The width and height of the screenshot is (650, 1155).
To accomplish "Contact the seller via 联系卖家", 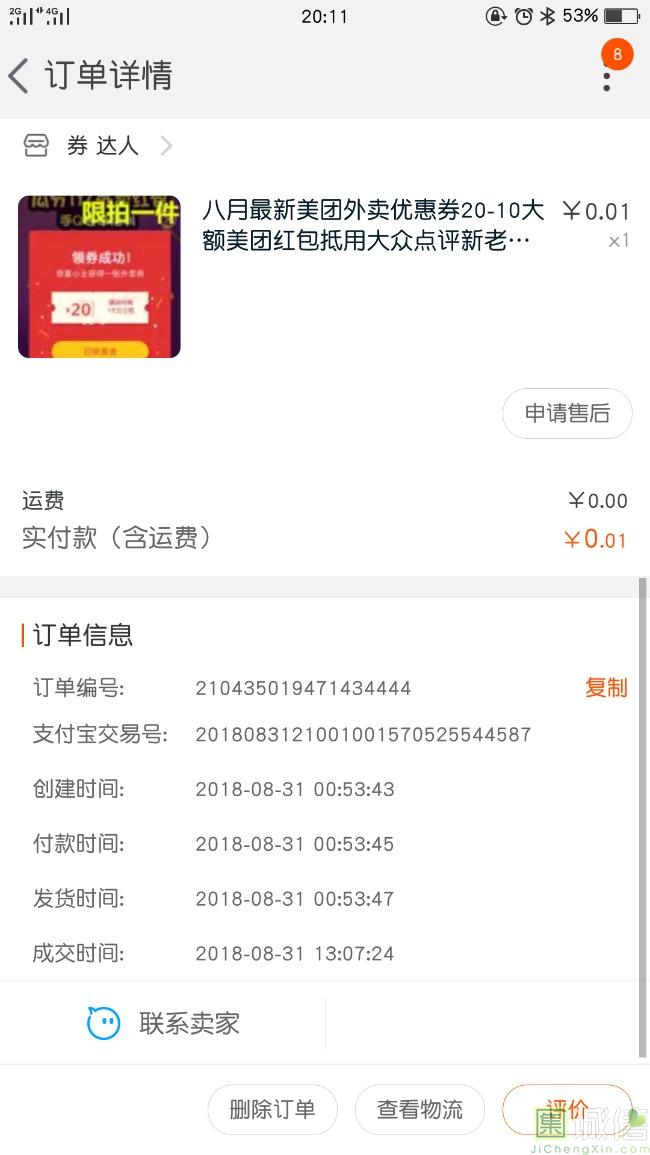I will point(165,1023).
